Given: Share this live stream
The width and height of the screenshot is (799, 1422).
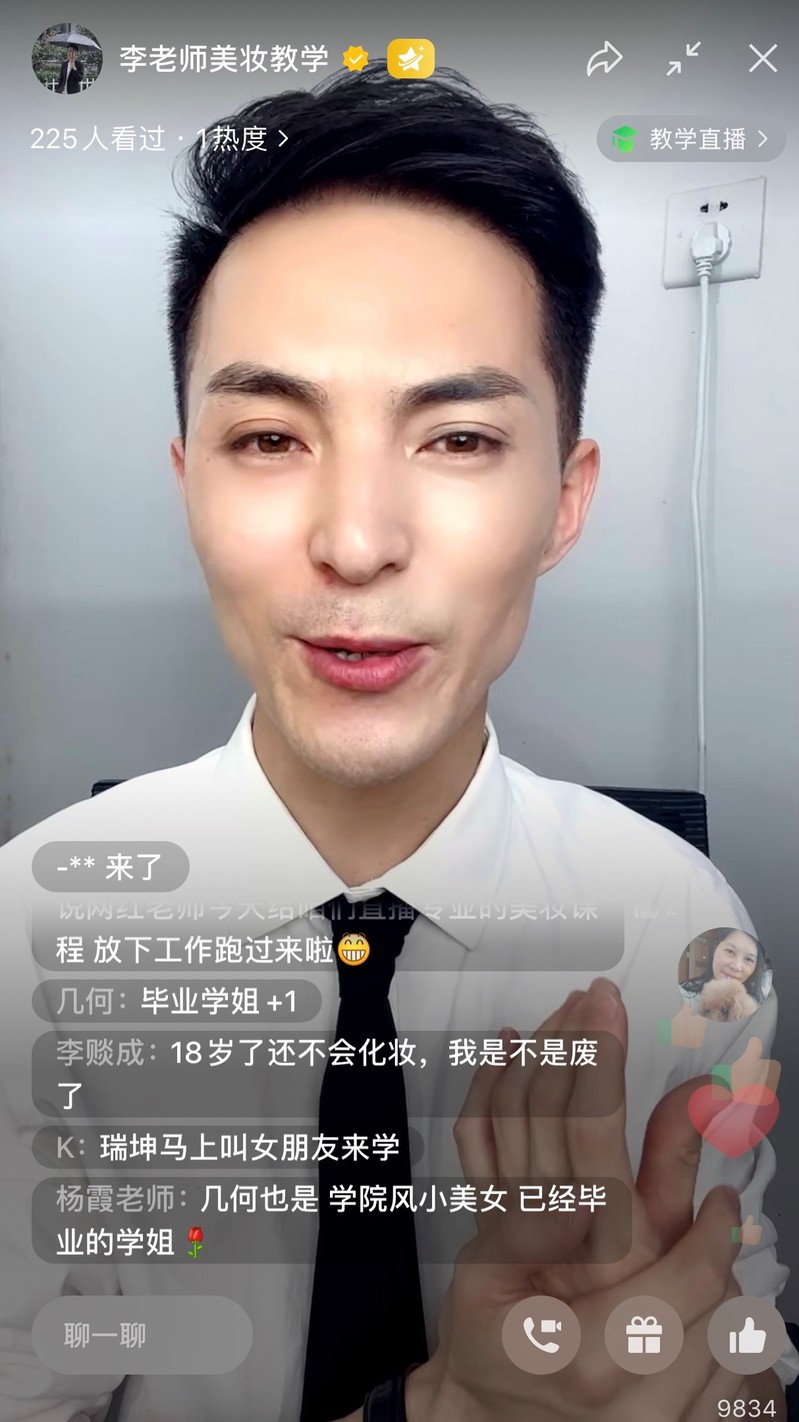Looking at the screenshot, I should click(x=604, y=59).
